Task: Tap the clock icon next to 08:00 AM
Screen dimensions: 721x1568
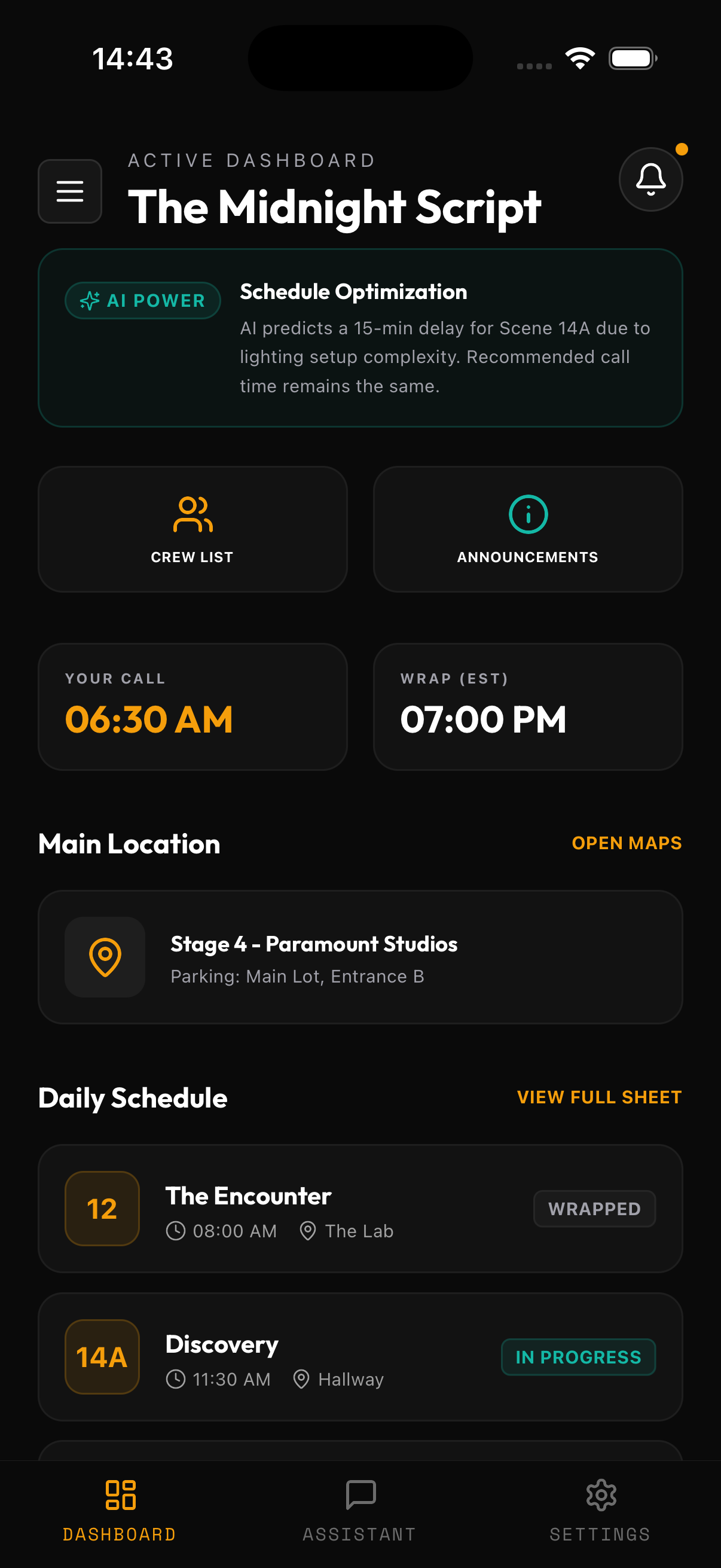Action: 176,1231
